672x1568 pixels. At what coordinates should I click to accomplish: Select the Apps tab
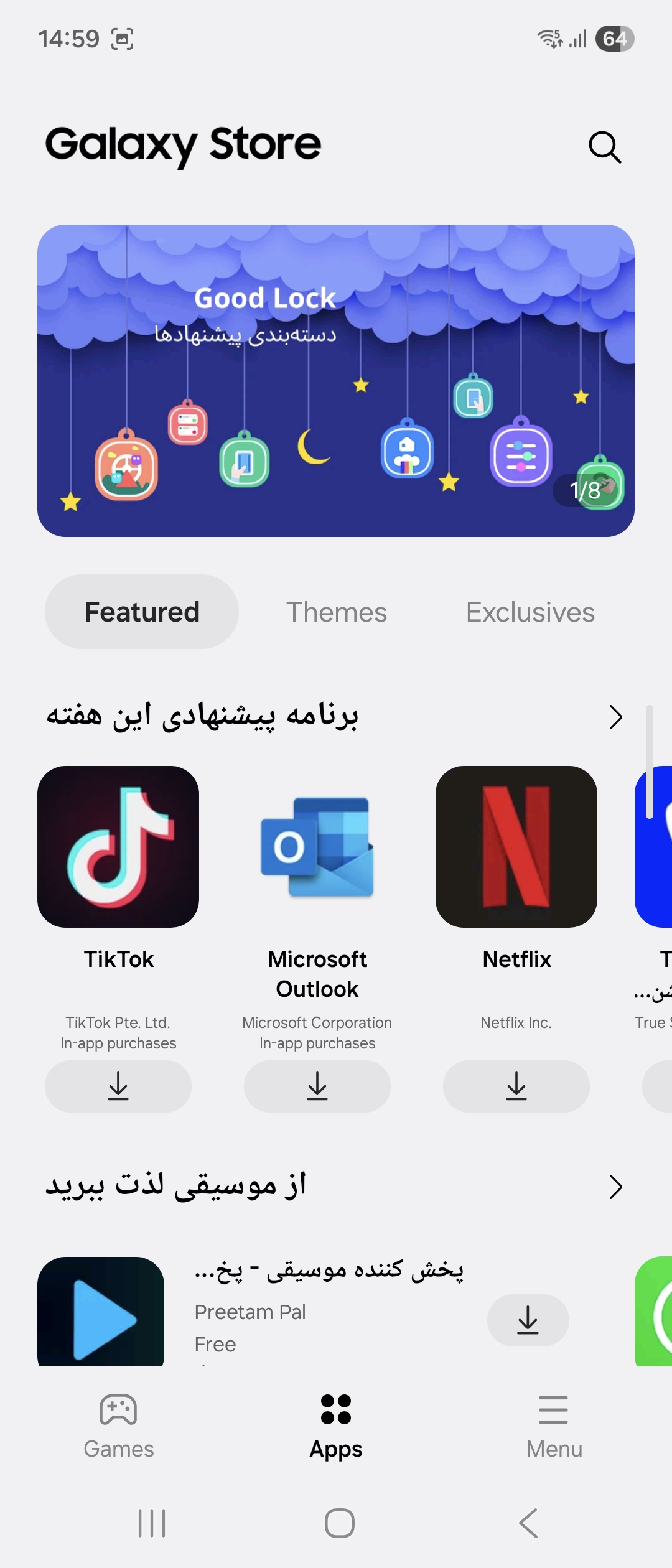[x=336, y=1426]
